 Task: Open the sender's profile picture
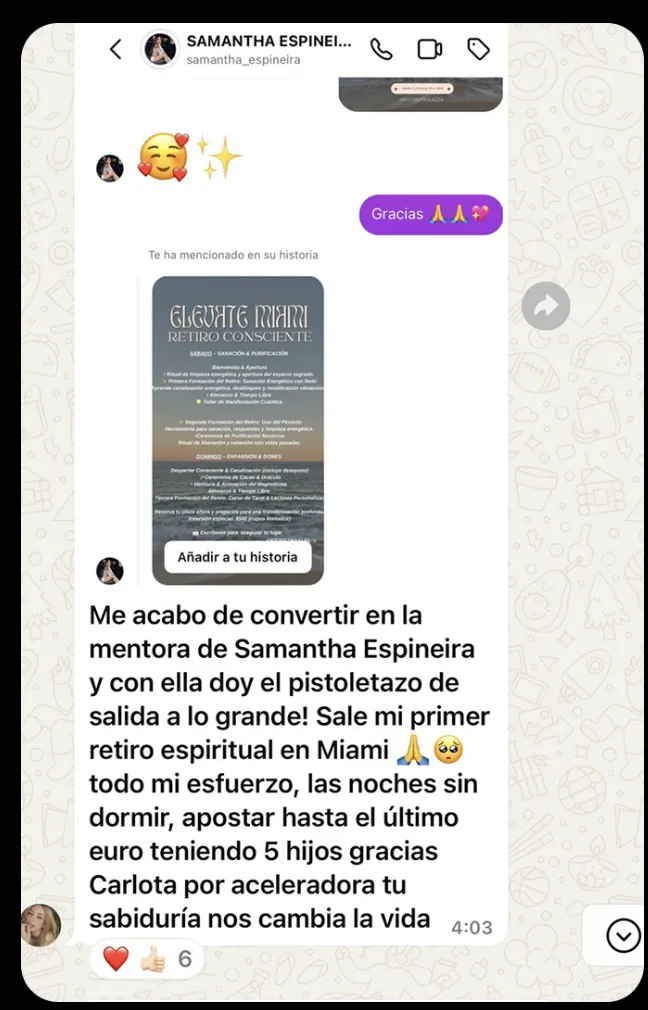(41, 924)
